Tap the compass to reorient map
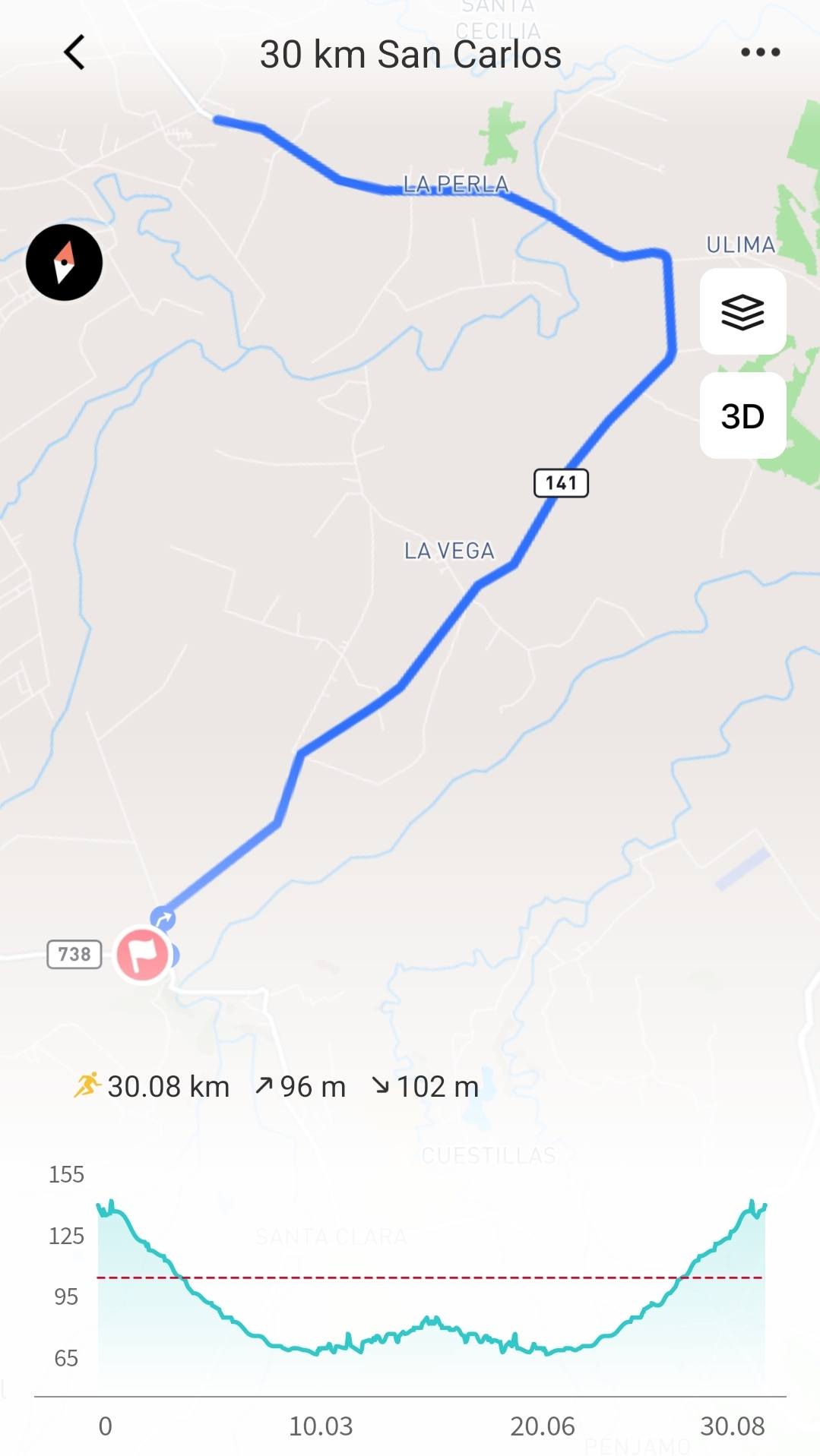 pos(65,263)
